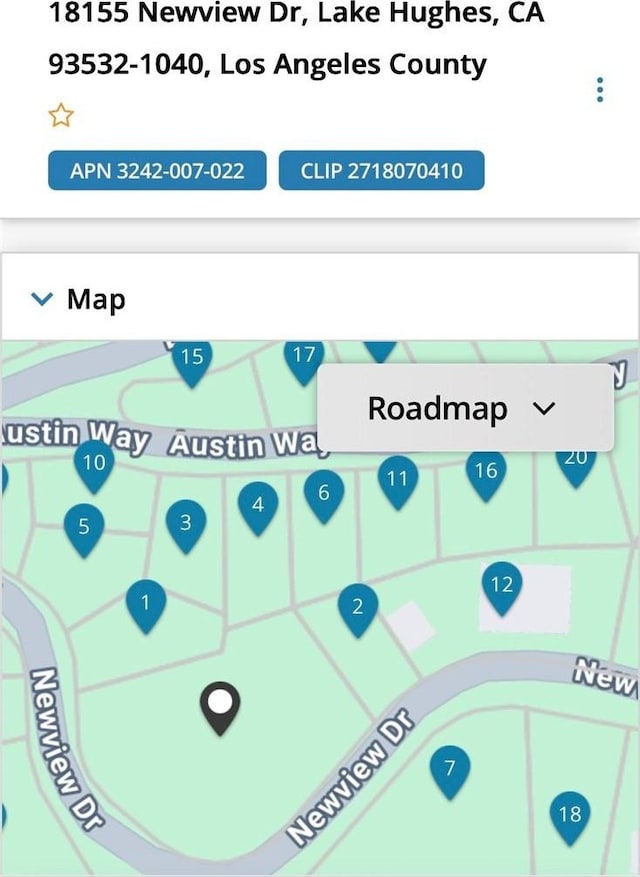The height and width of the screenshot is (877, 640).
Task: Select map pin number 5
Action: click(84, 526)
